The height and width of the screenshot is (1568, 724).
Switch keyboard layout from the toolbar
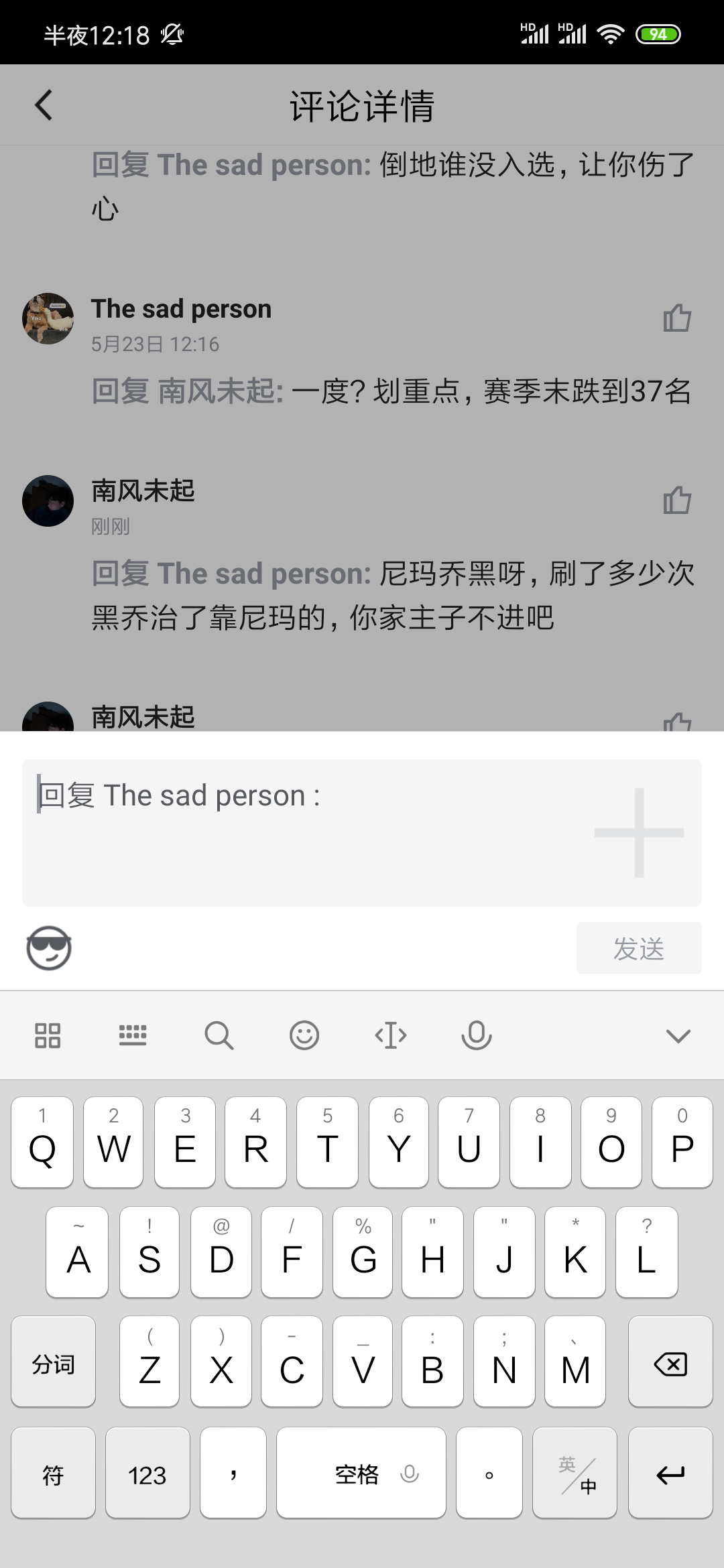(x=133, y=1036)
